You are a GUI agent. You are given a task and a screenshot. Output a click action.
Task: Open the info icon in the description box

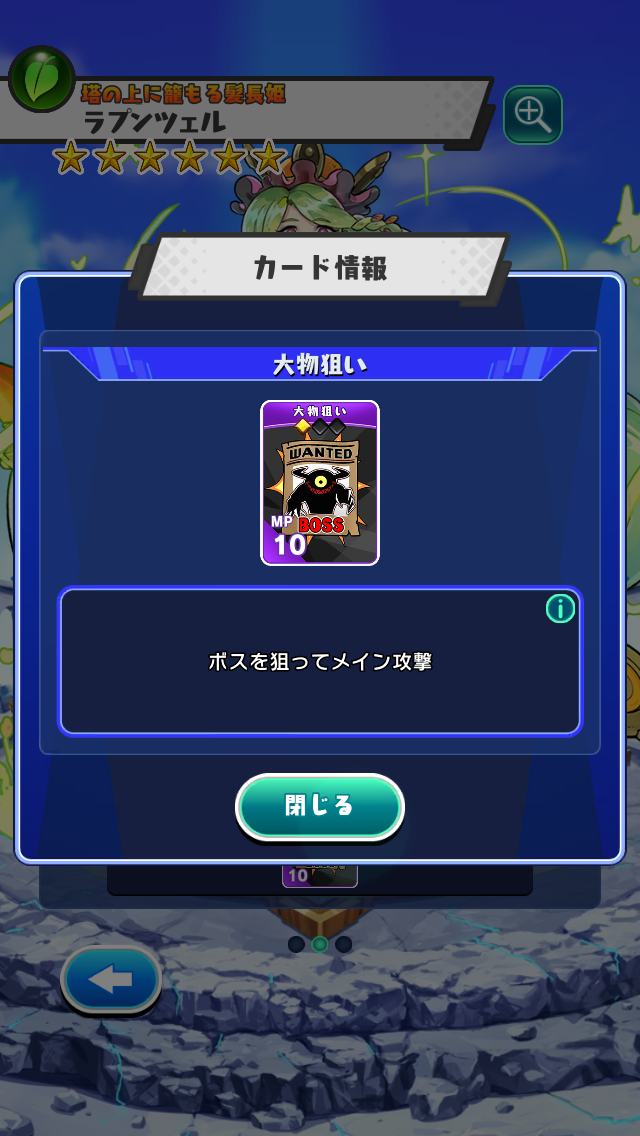tap(560, 609)
